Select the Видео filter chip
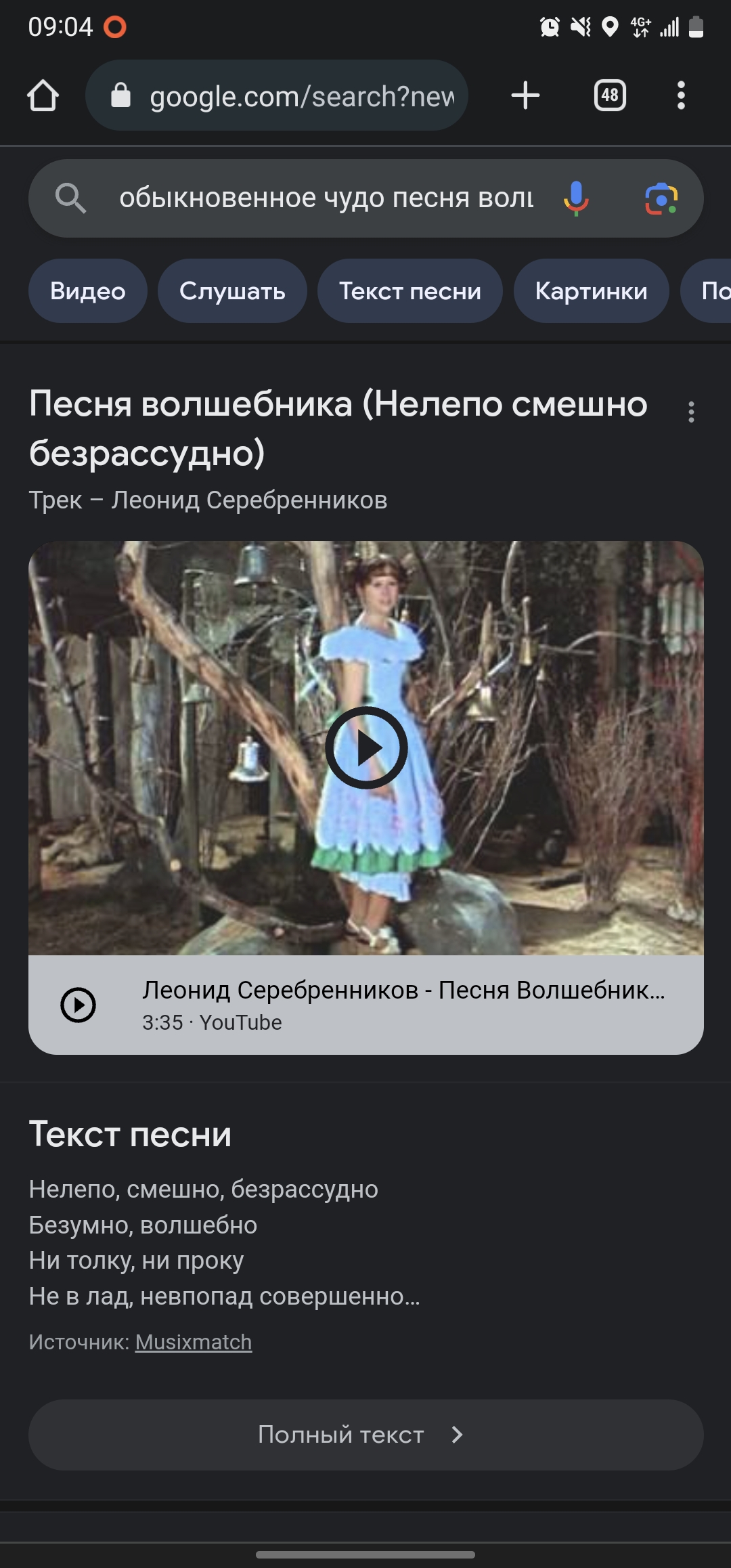 pos(88,291)
